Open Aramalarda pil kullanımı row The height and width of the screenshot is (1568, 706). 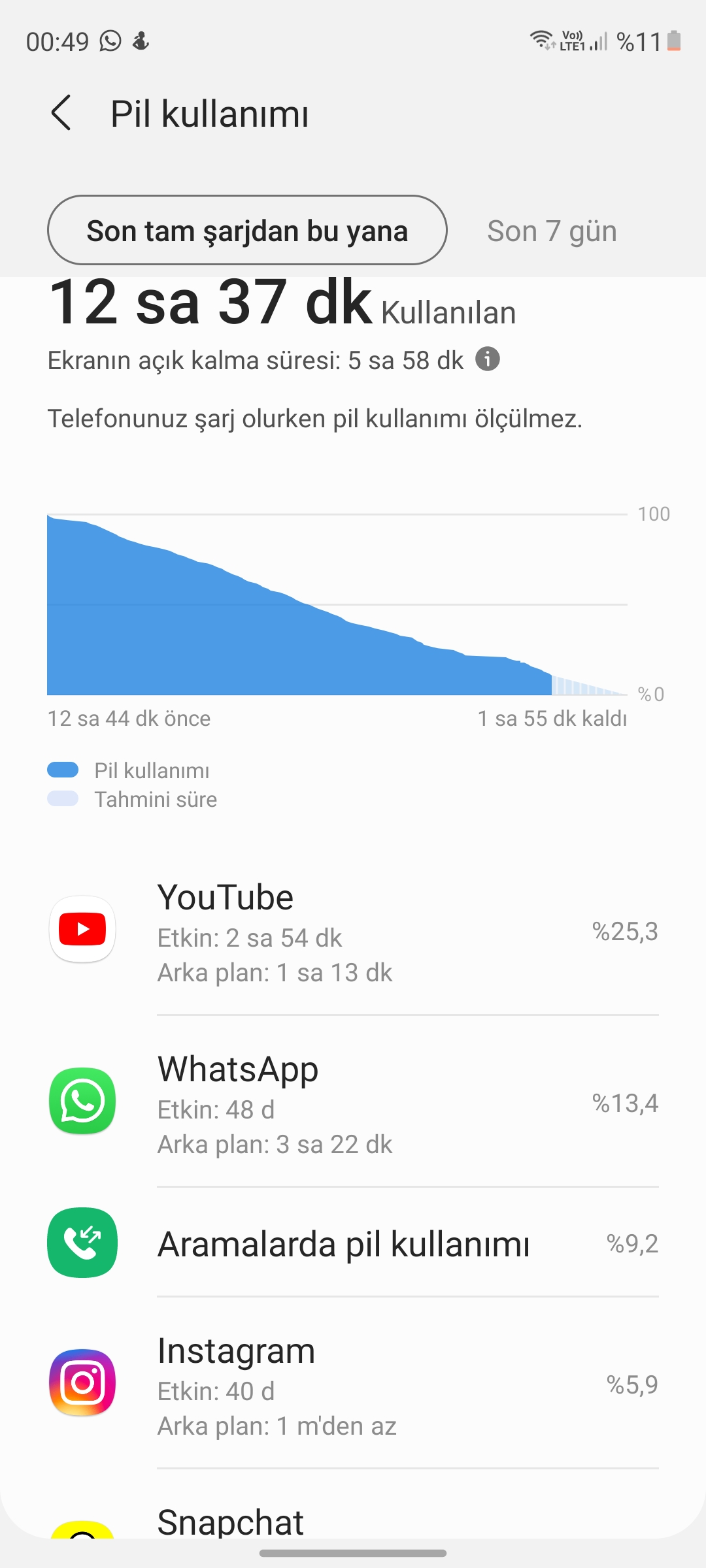353,1243
